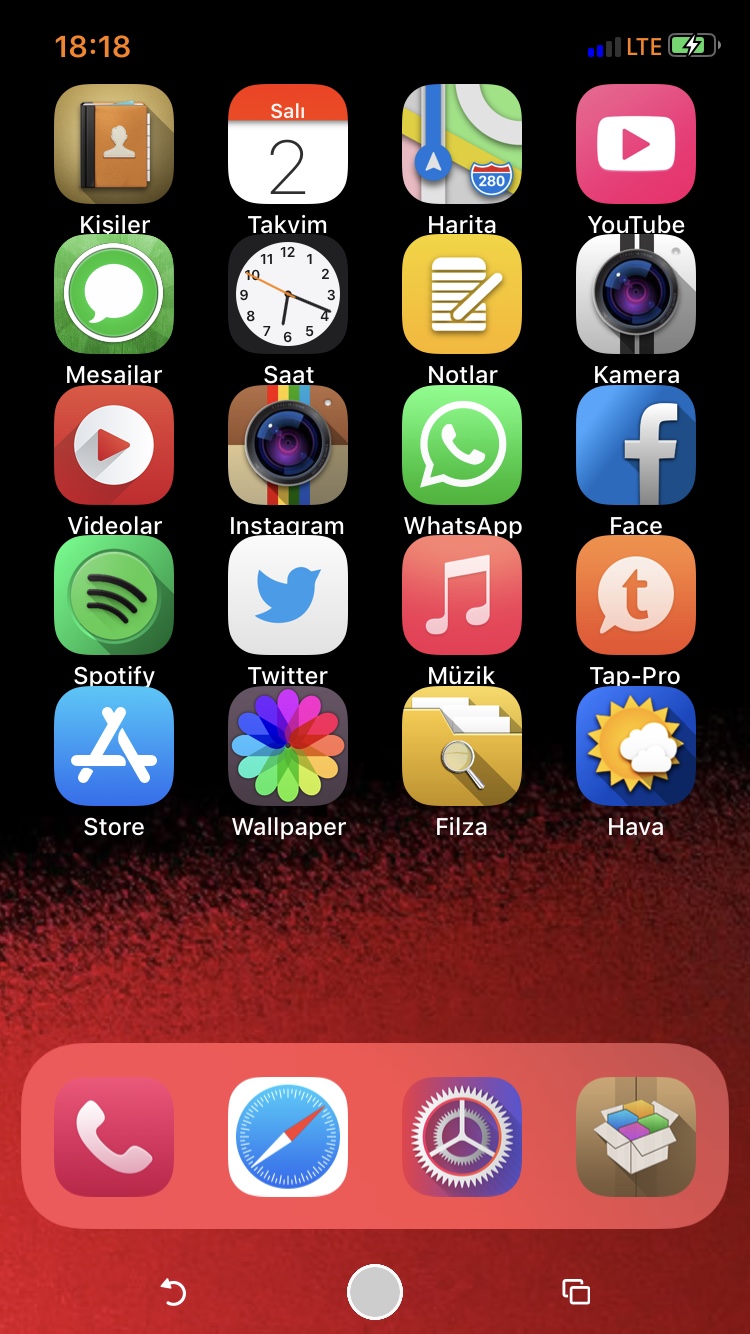
Task: Open the Notlar notes app
Action: 462,294
